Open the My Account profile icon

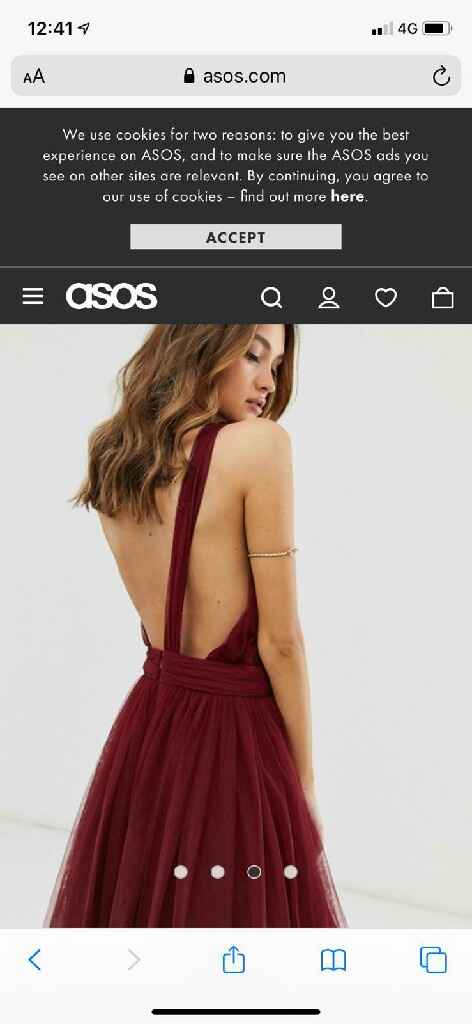tap(328, 298)
